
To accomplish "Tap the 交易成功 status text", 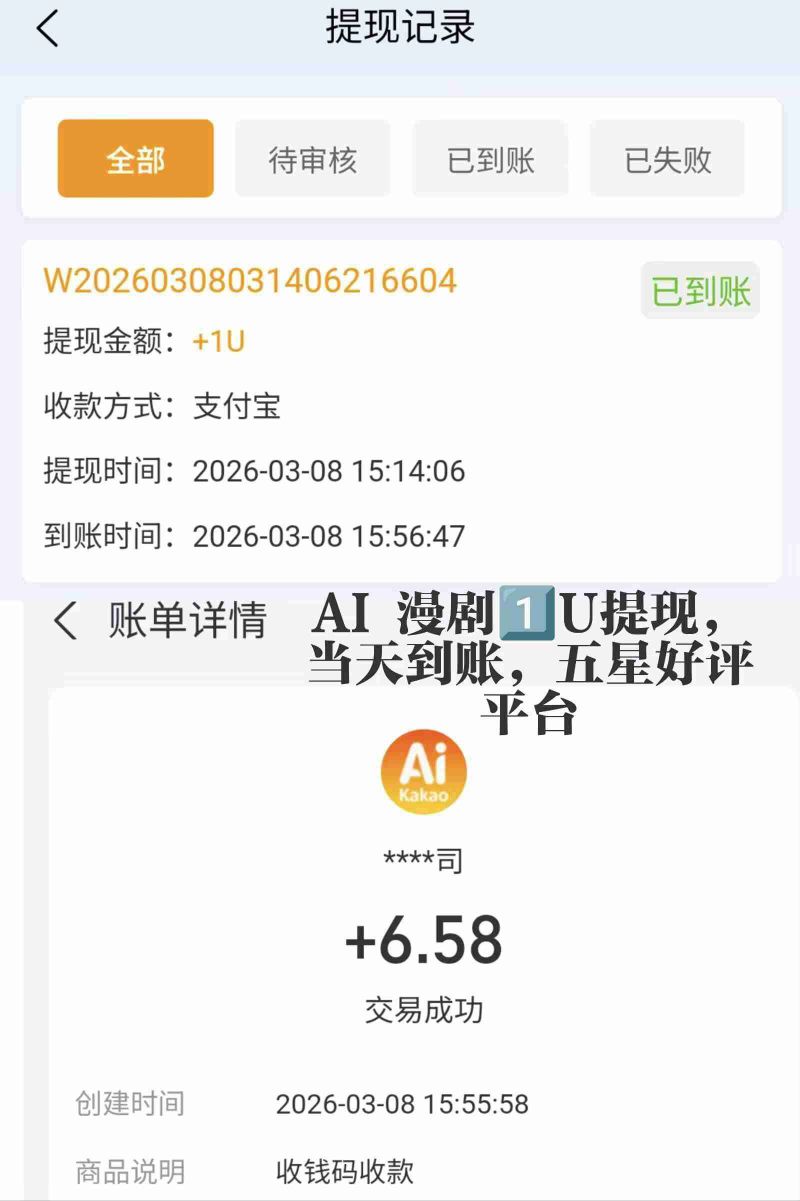I will tap(424, 1010).
